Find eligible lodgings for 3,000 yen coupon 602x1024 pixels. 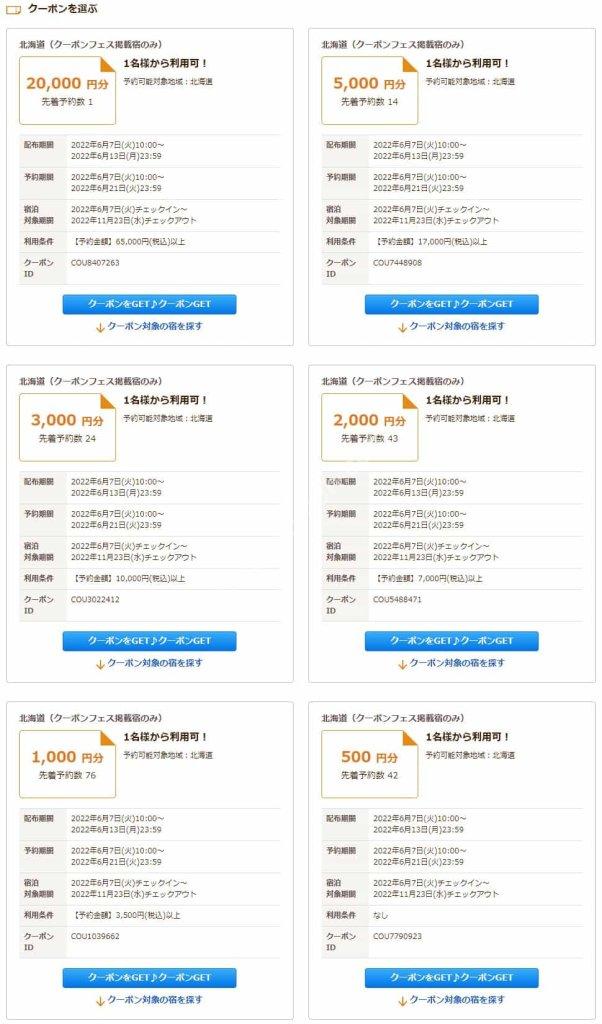[150, 664]
